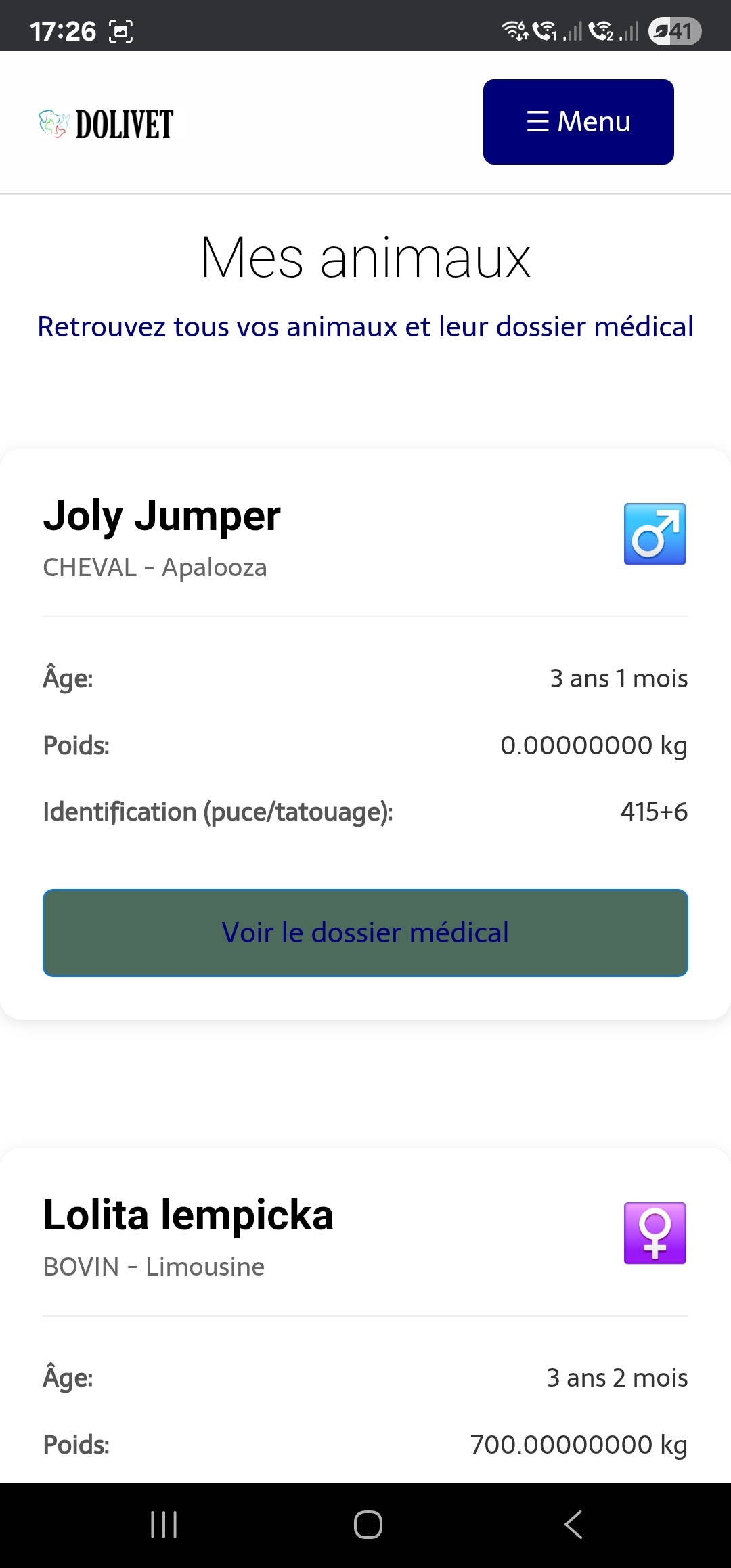Select the Lolita lempicka animal name

188,1215
